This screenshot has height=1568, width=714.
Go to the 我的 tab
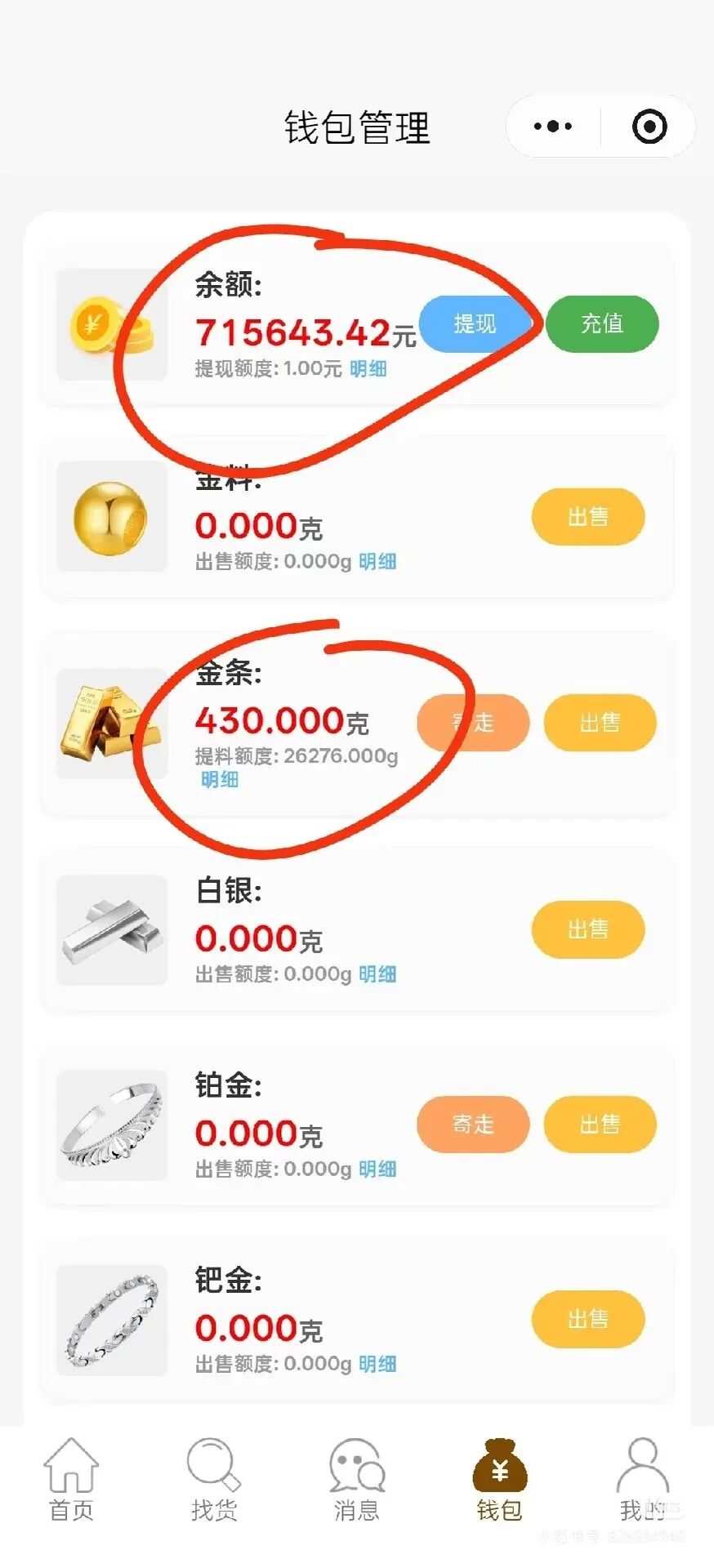(642, 1480)
